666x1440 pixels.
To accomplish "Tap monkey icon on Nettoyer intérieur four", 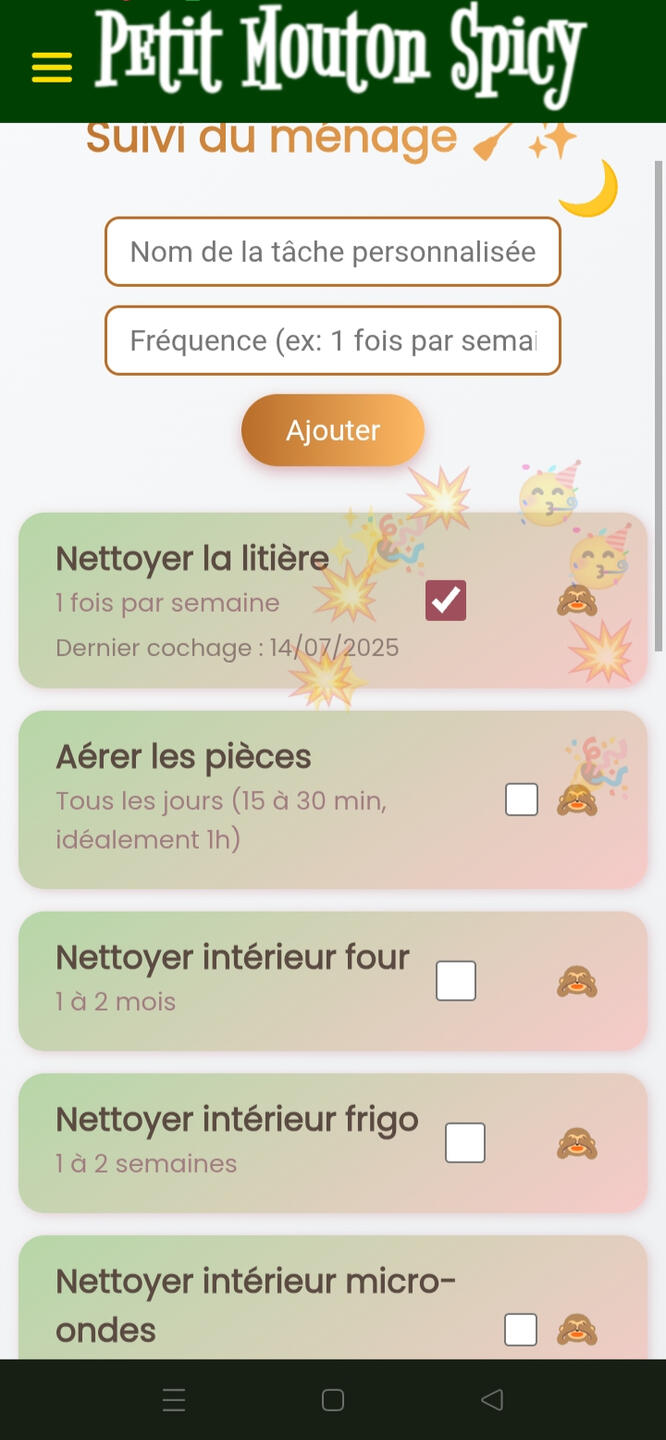I will point(577,983).
